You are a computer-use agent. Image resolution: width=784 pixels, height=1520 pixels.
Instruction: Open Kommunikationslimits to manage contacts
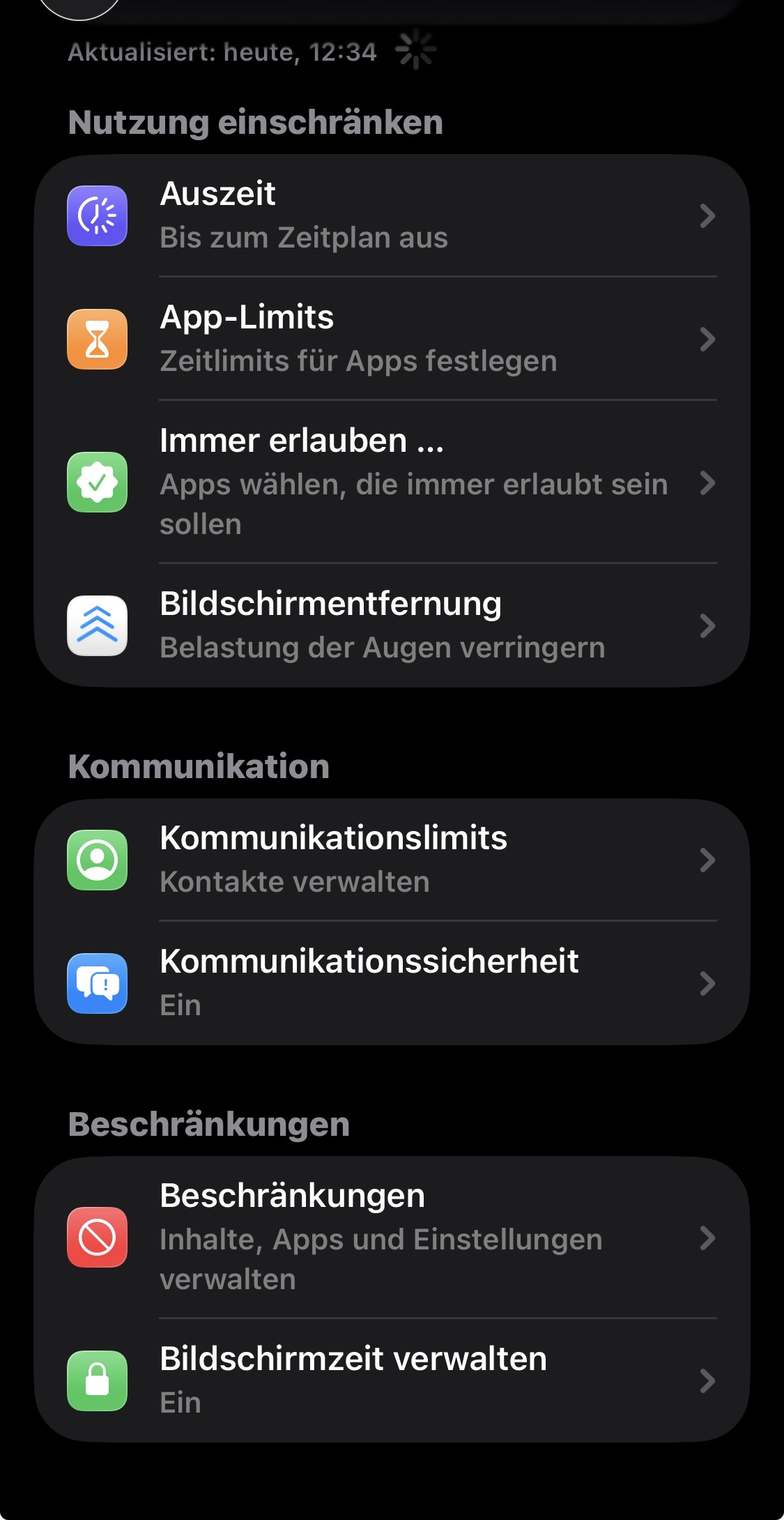click(392, 860)
